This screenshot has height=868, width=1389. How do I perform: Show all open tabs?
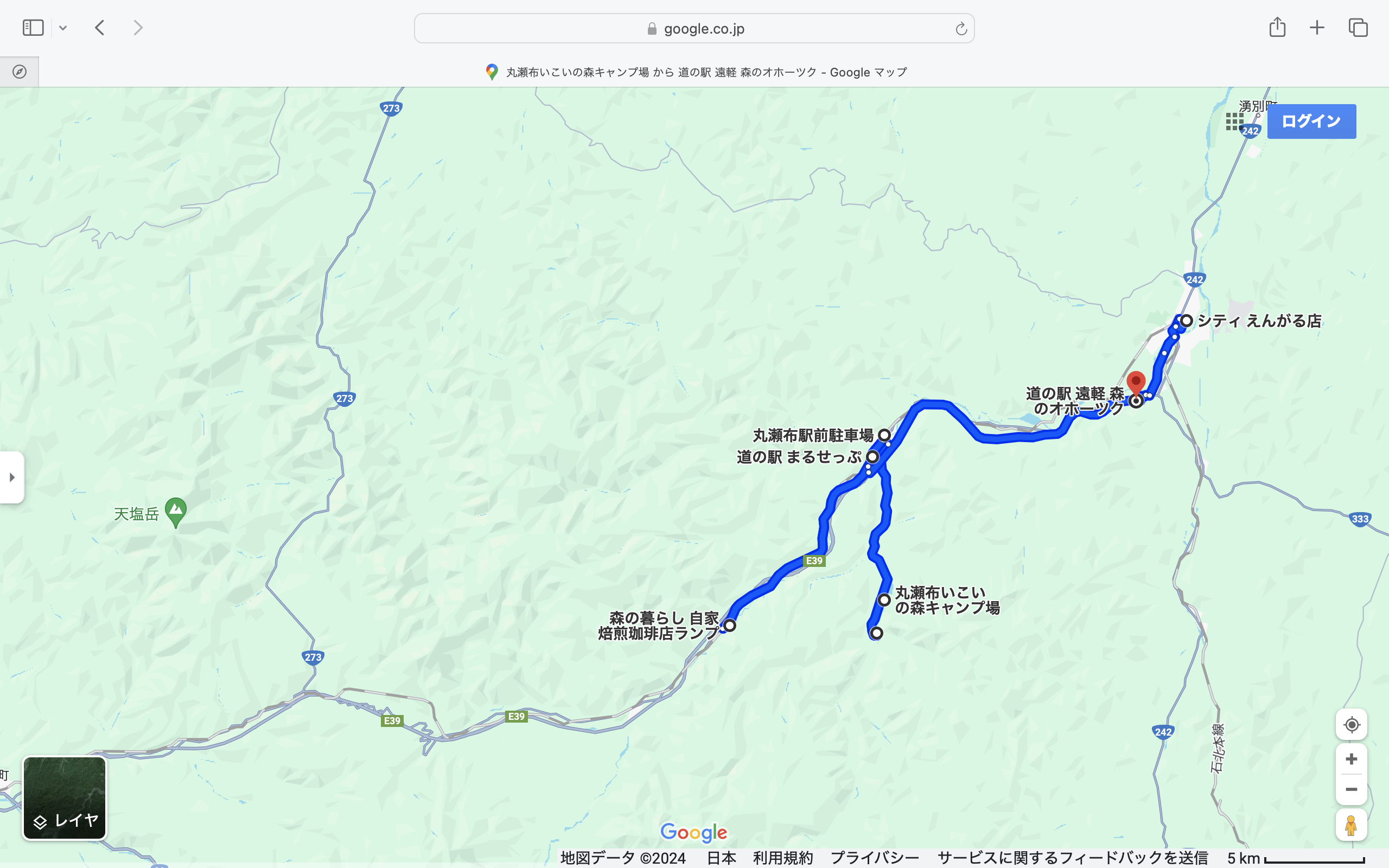pyautogui.click(x=1358, y=28)
